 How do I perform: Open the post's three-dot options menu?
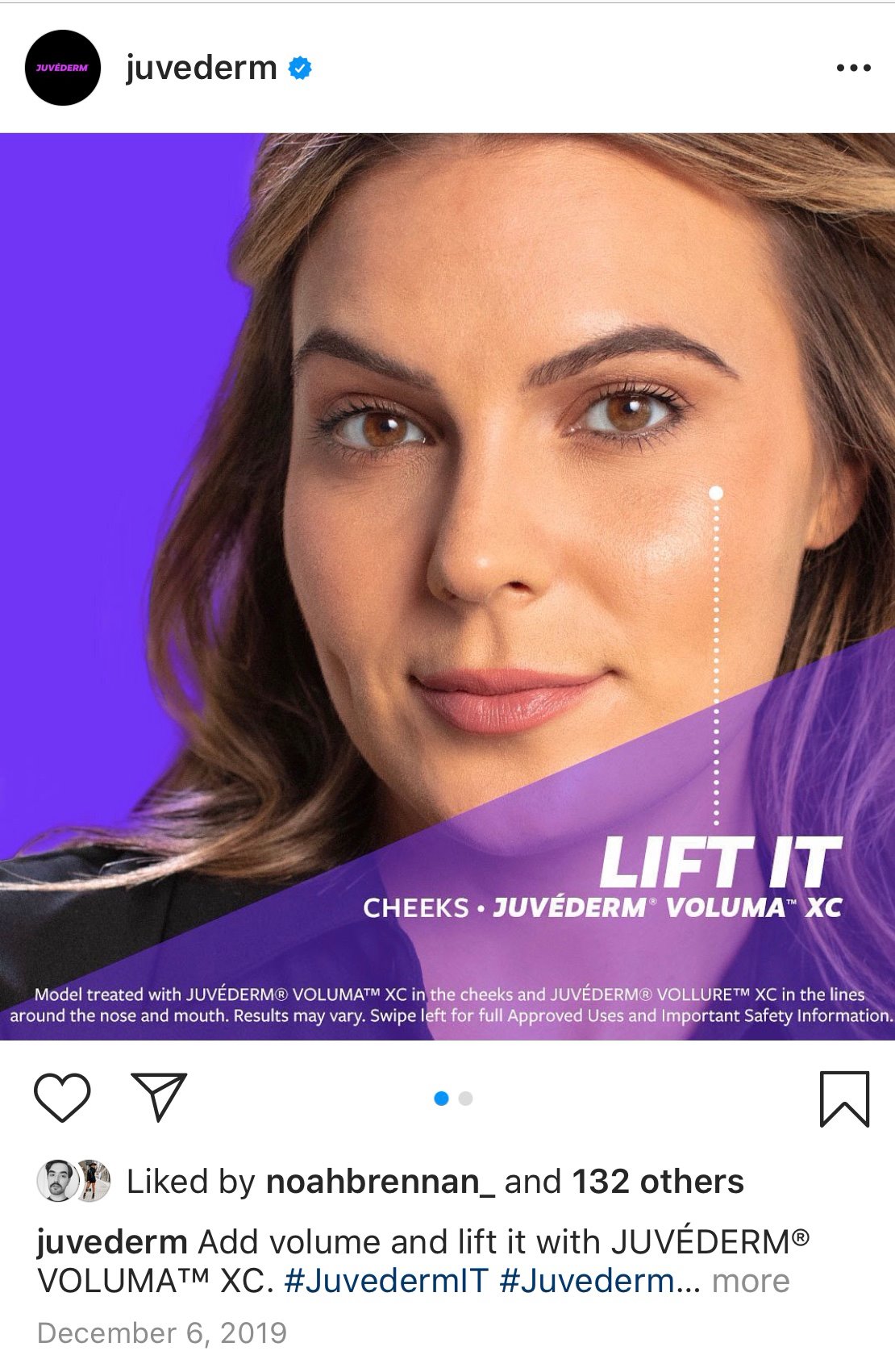click(x=853, y=69)
